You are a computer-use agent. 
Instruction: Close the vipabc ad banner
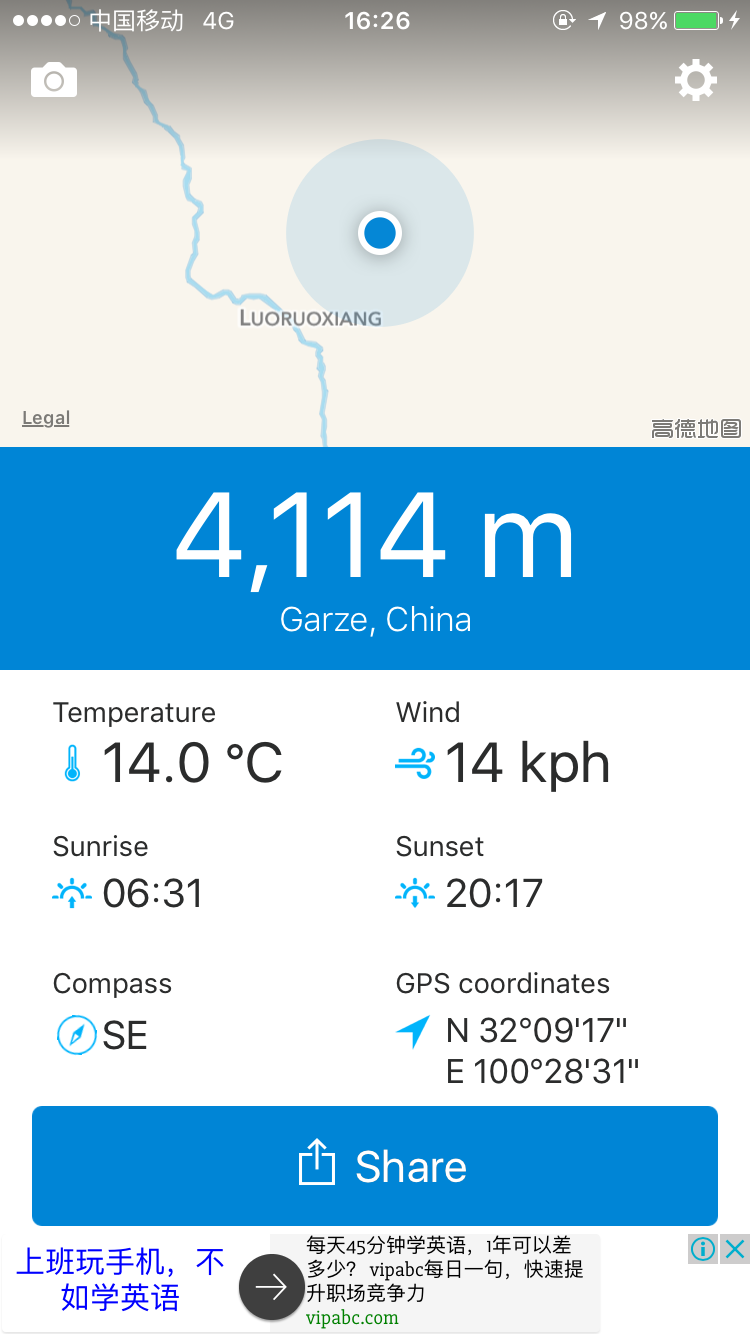735,1248
